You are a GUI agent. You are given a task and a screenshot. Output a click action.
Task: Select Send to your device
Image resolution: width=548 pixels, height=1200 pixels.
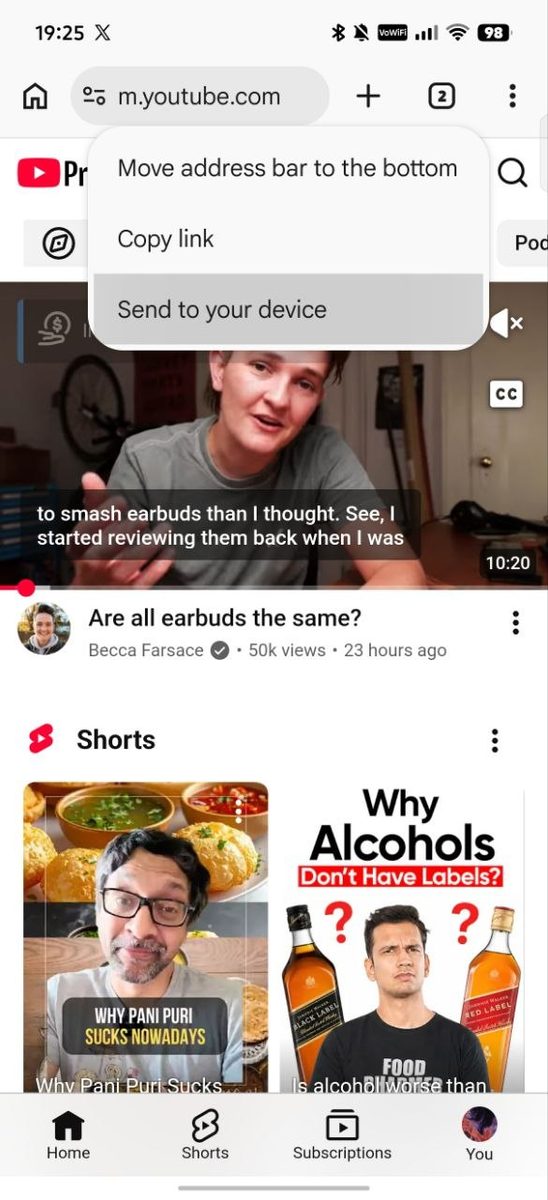coord(288,310)
